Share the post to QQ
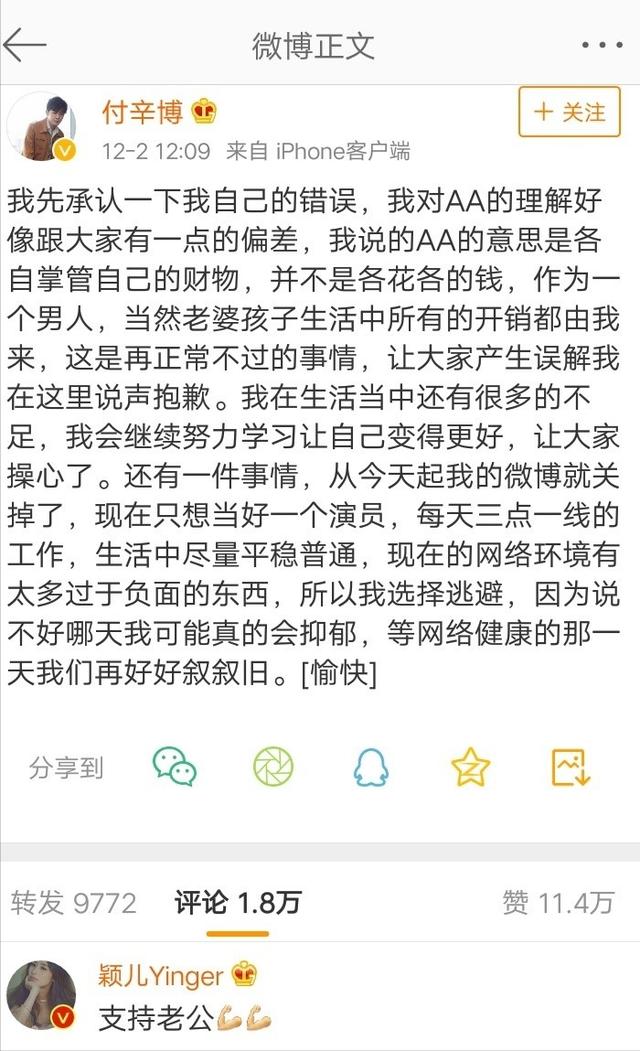Image resolution: width=640 pixels, height=1051 pixels. [x=371, y=767]
